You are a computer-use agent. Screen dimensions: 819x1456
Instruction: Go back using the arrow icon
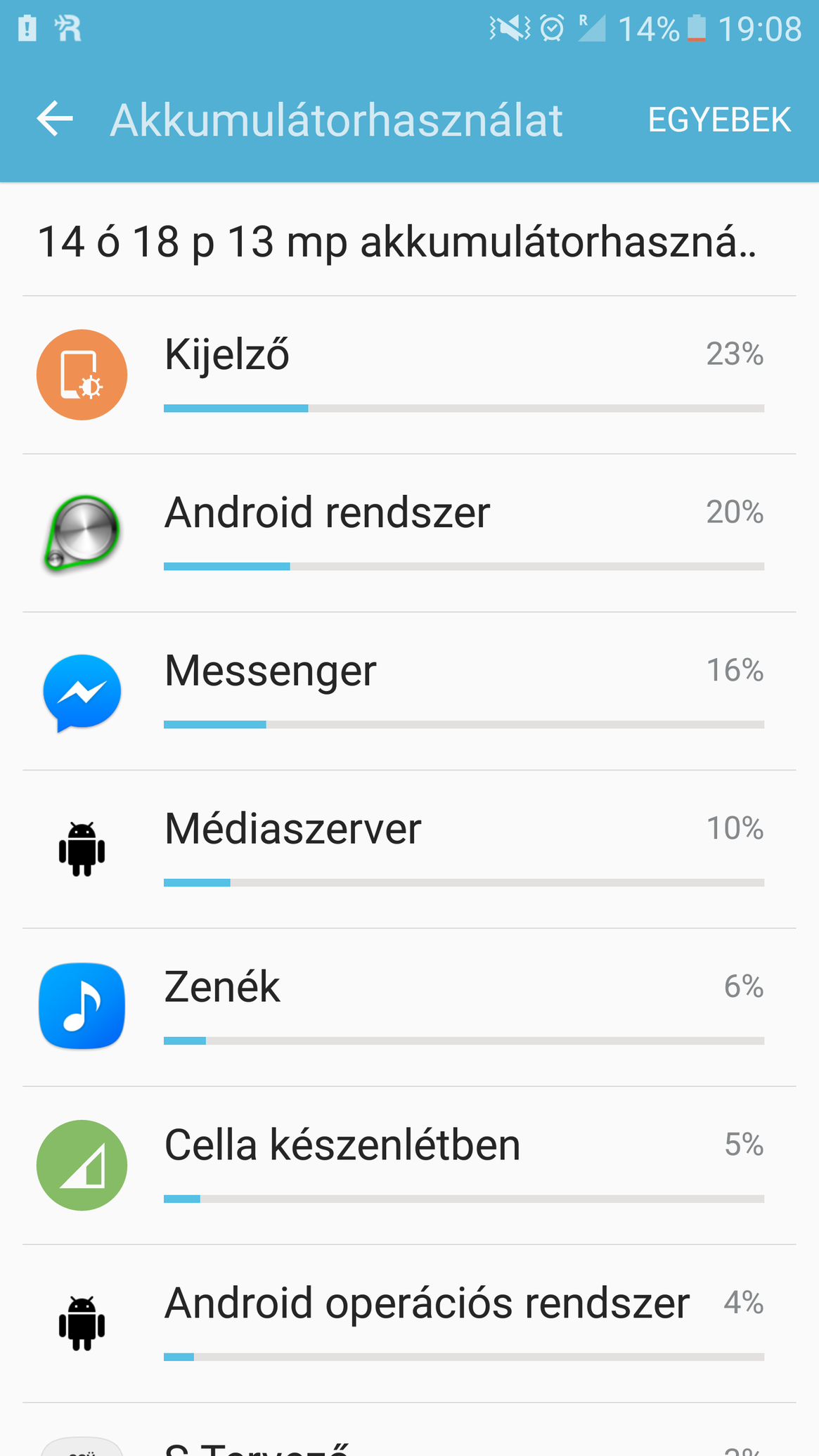55,118
